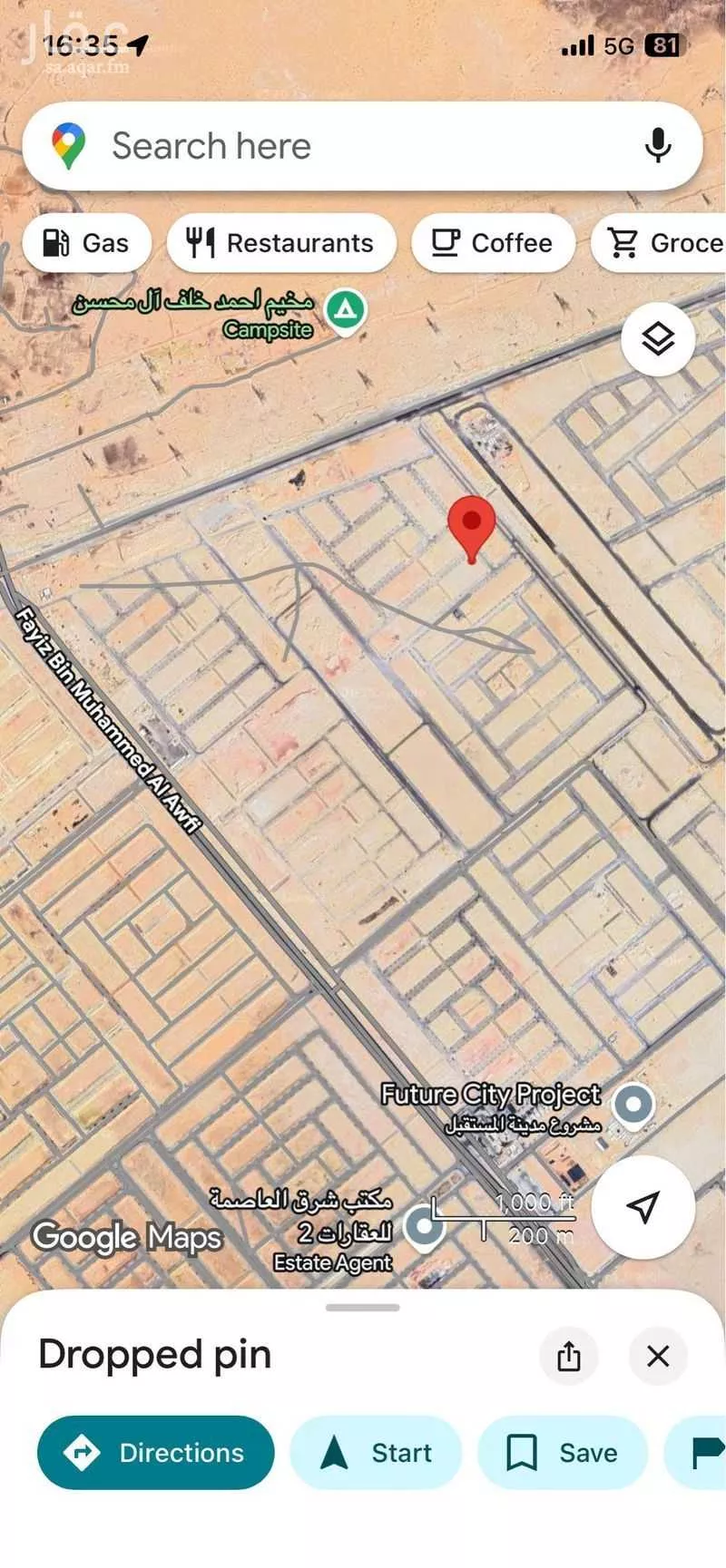This screenshot has width=726, height=1568.
Task: Get Directions to the dropped pin
Action: (155, 1453)
